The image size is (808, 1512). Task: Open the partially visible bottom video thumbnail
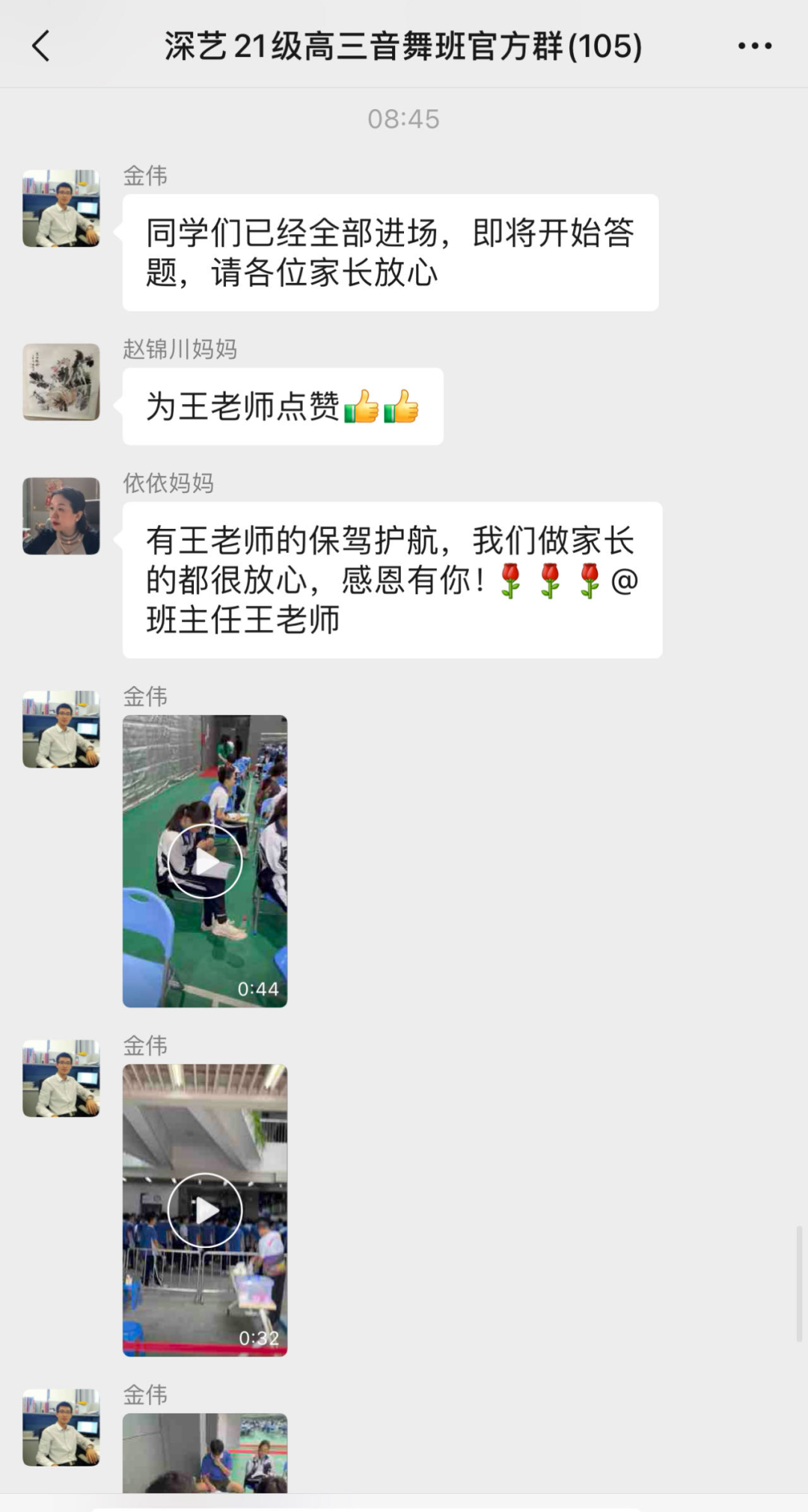coord(205,1453)
